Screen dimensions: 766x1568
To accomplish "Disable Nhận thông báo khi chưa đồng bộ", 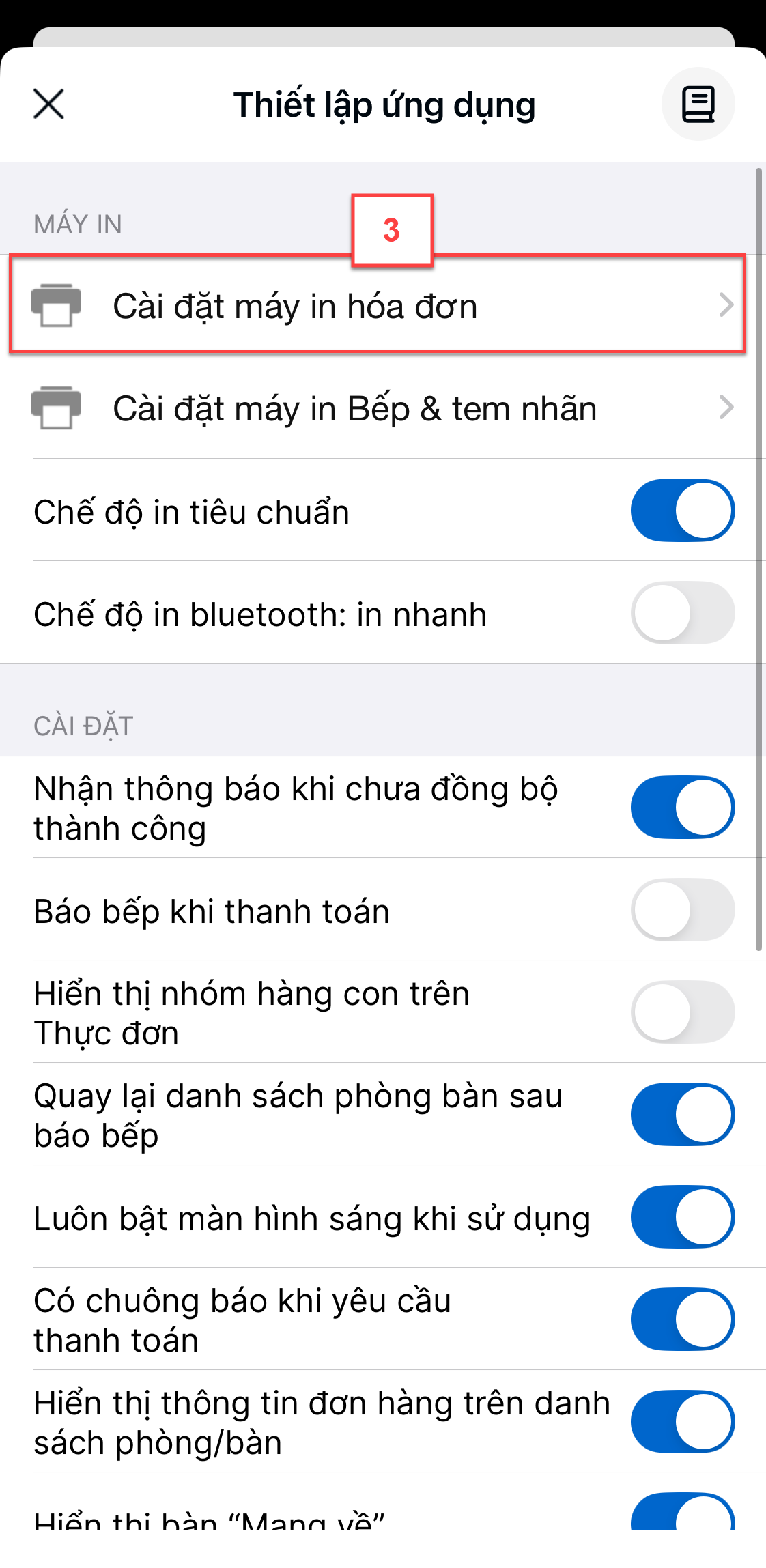I will (682, 807).
